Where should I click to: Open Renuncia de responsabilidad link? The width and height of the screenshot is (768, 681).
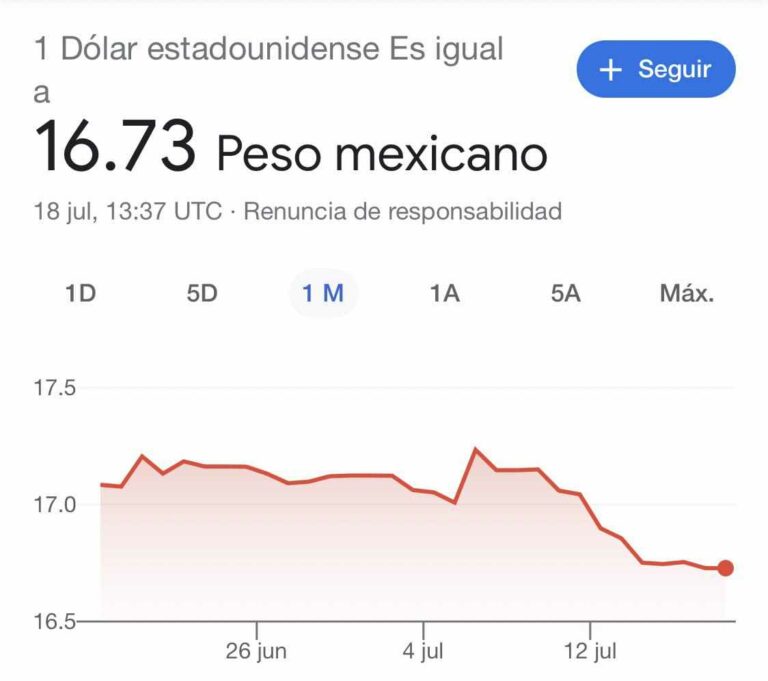402,211
